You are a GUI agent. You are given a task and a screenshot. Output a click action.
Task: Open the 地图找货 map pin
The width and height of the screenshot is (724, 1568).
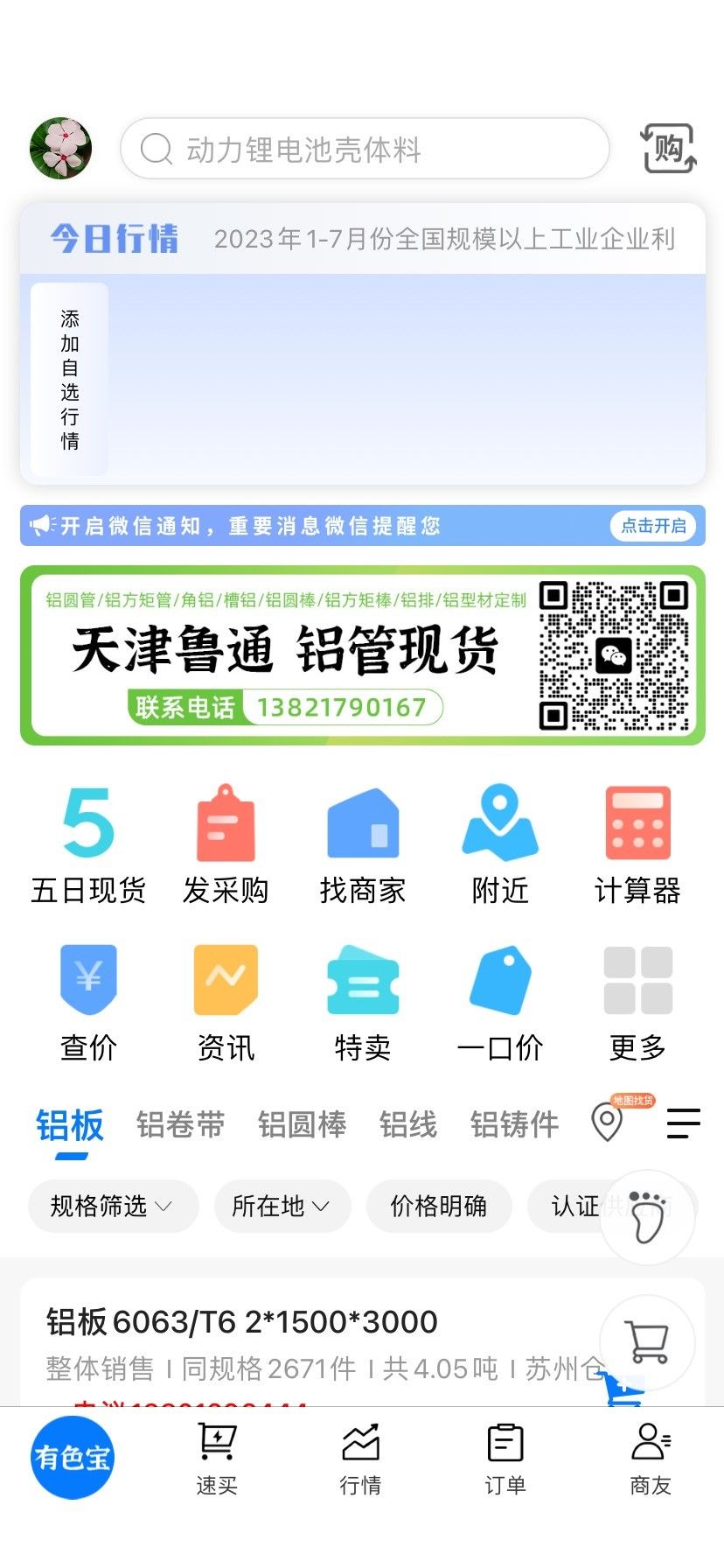(x=609, y=1121)
